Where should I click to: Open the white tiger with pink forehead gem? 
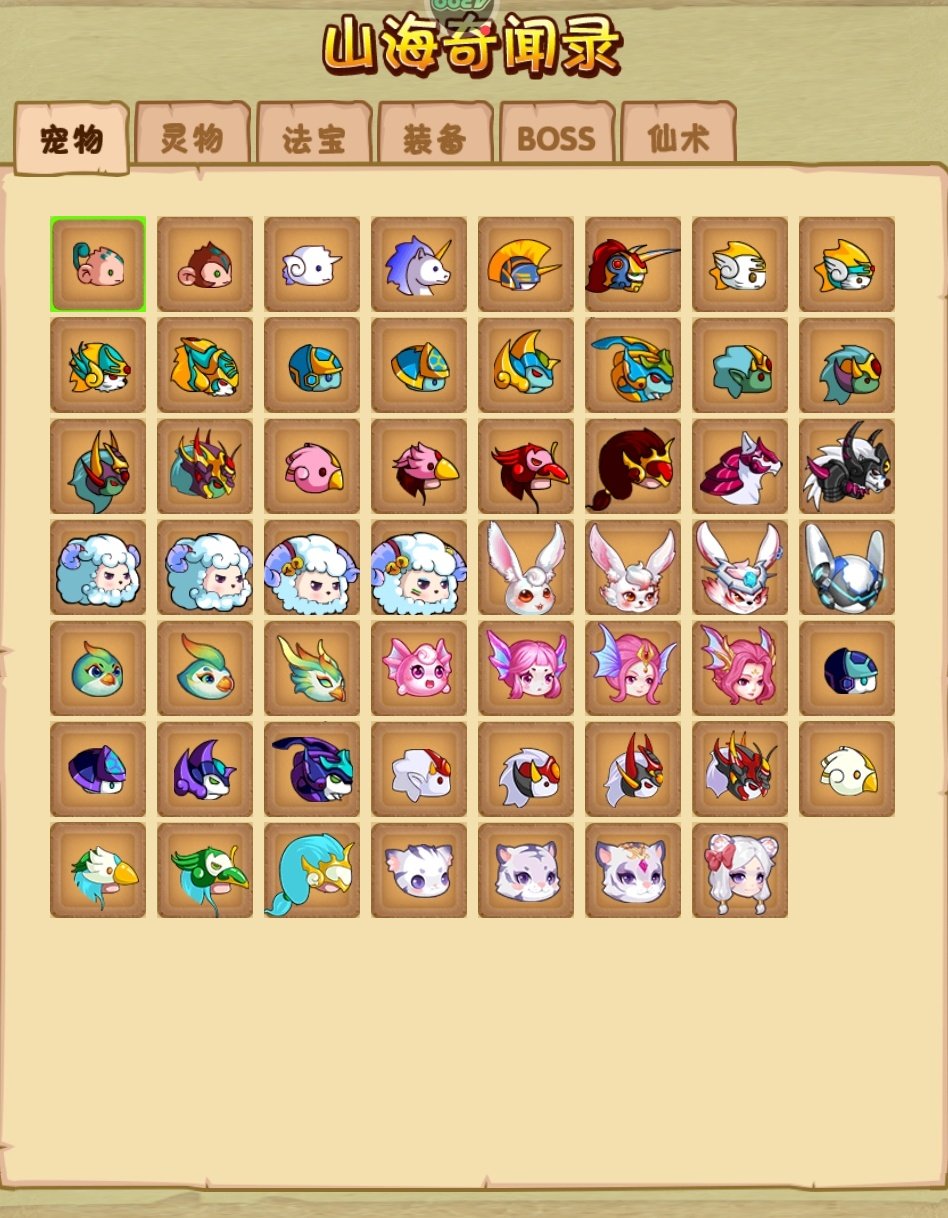click(633, 869)
